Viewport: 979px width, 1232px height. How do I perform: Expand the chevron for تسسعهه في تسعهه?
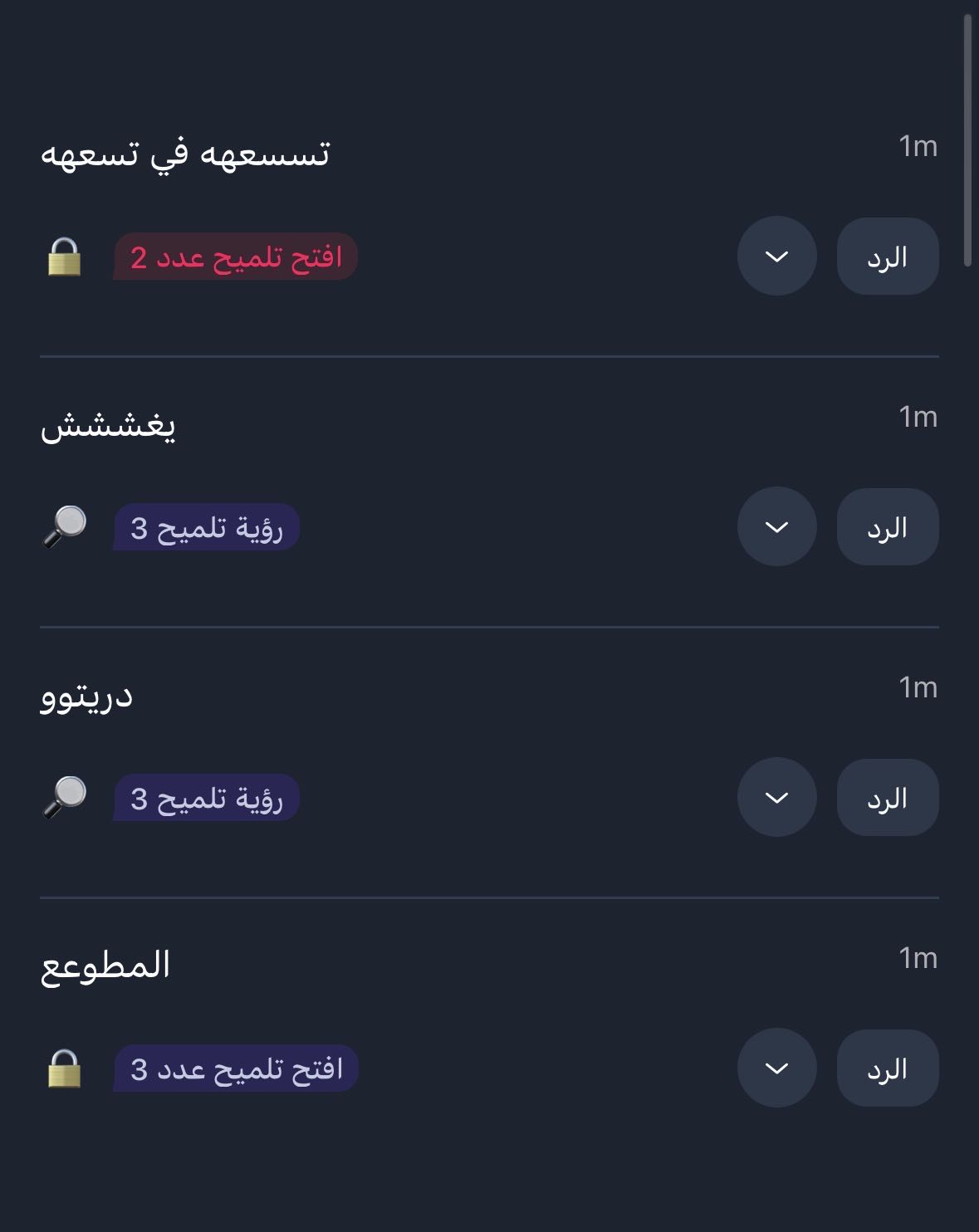(776, 257)
